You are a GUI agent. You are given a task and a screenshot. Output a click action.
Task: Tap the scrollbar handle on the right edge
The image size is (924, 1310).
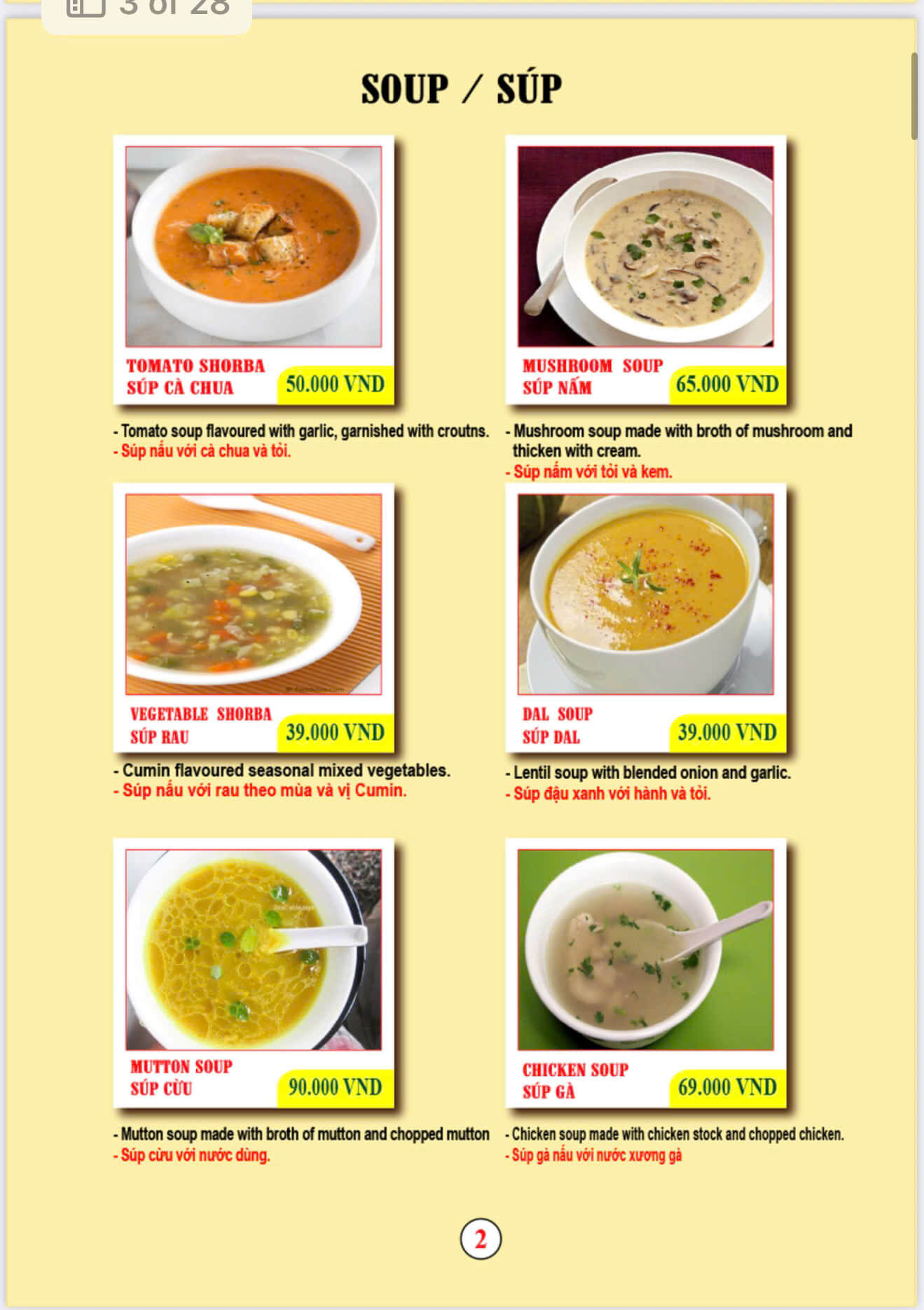tap(914, 96)
